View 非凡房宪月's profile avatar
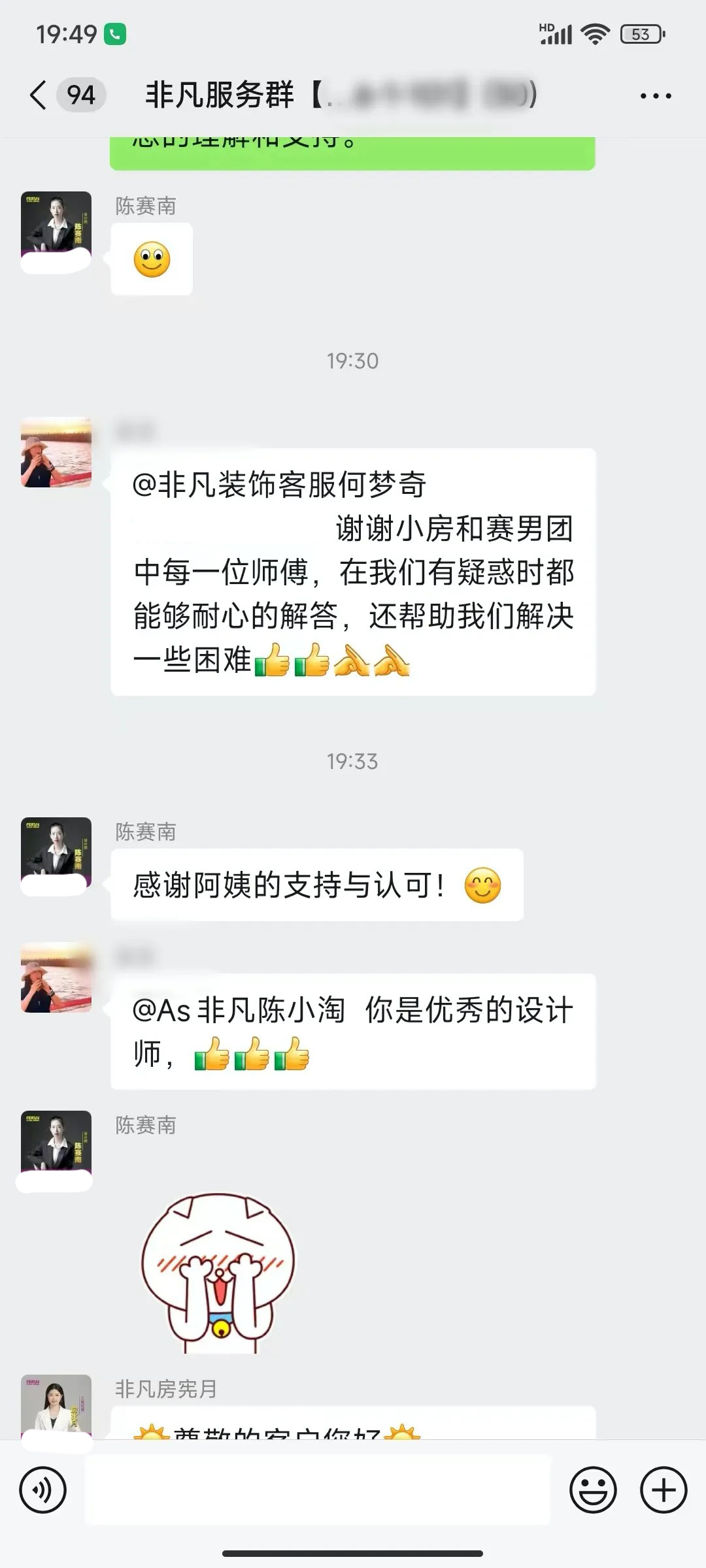 point(56,1405)
